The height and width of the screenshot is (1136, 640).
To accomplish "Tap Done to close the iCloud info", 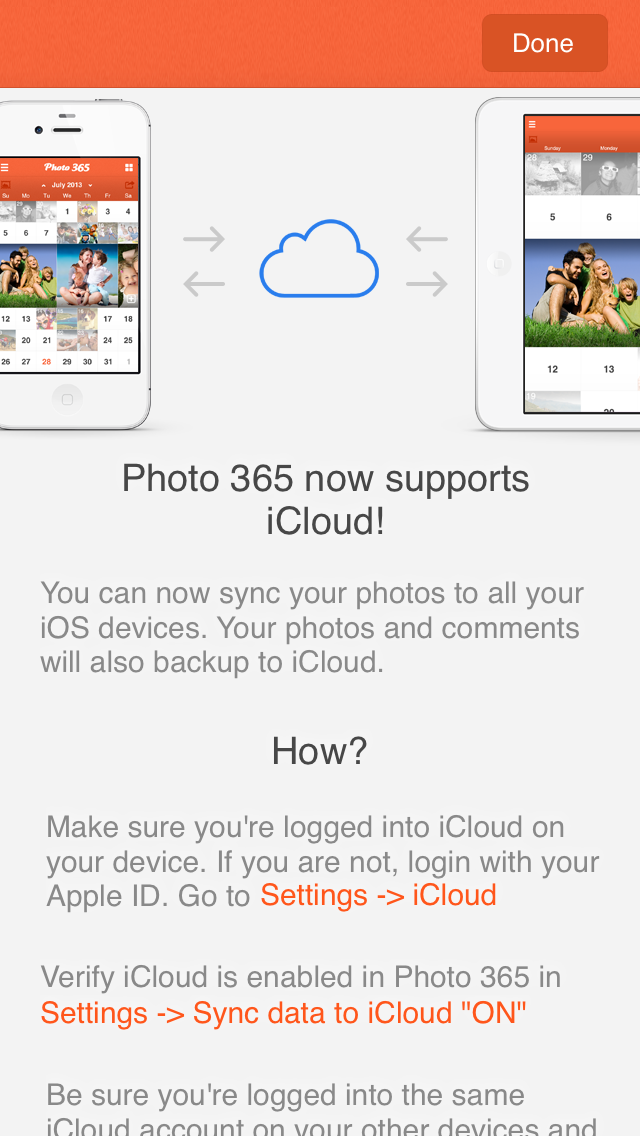I will click(544, 43).
